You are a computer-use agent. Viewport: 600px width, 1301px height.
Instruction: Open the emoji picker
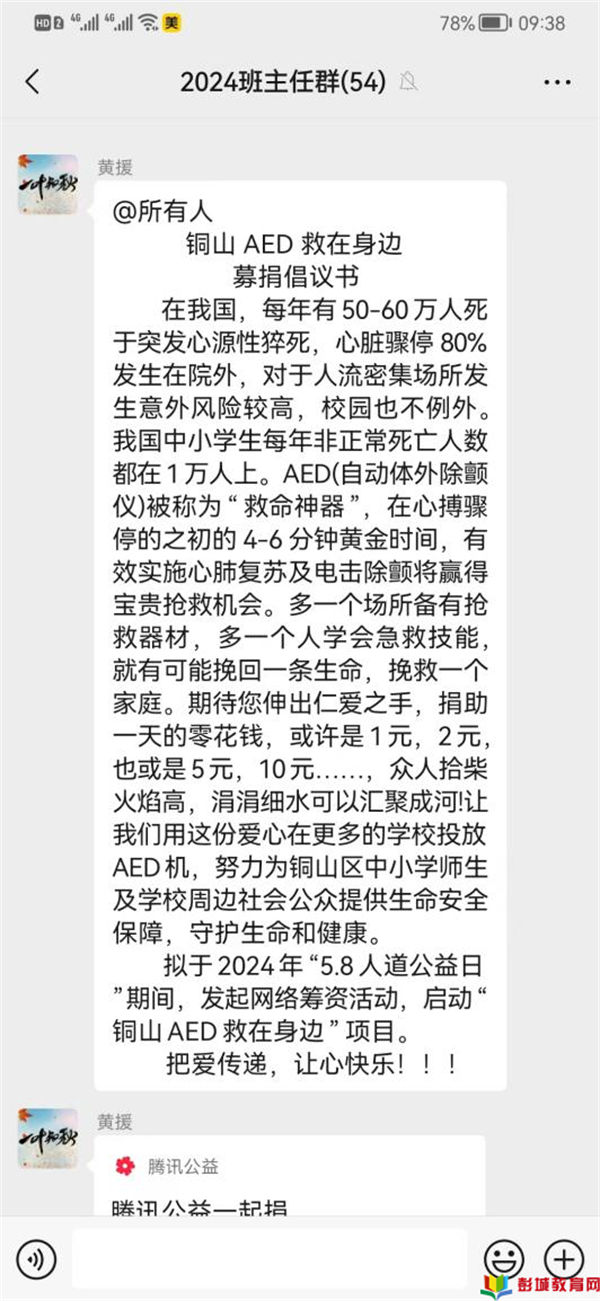504,1259
